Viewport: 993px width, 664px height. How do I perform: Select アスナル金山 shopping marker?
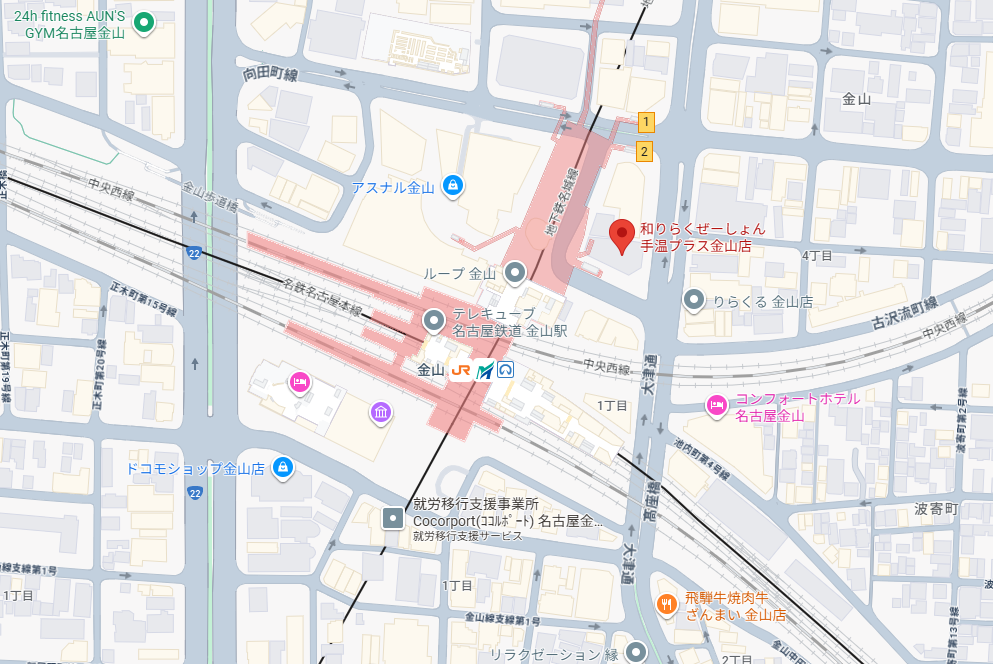452,185
